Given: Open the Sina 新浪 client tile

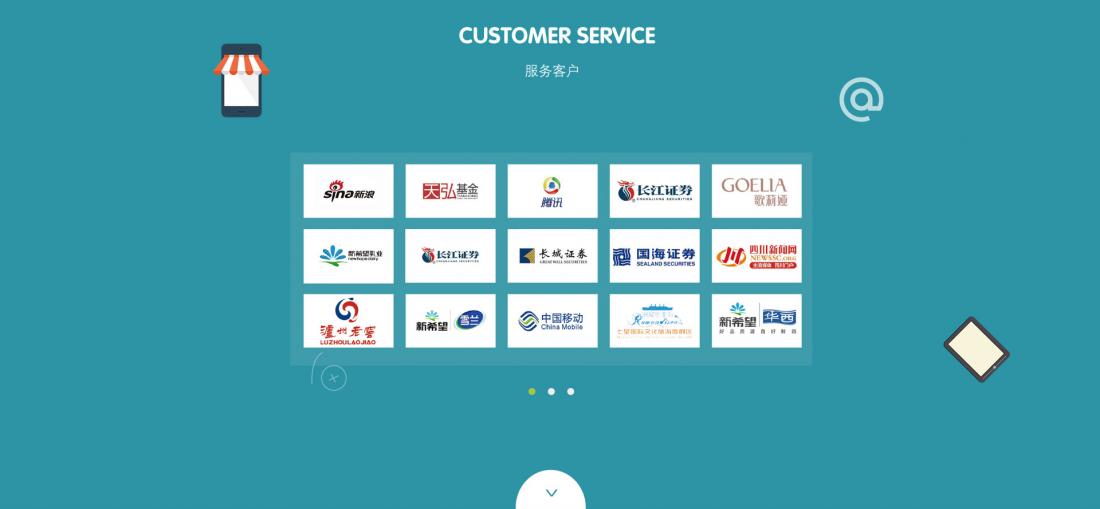Looking at the screenshot, I should tap(348, 191).
